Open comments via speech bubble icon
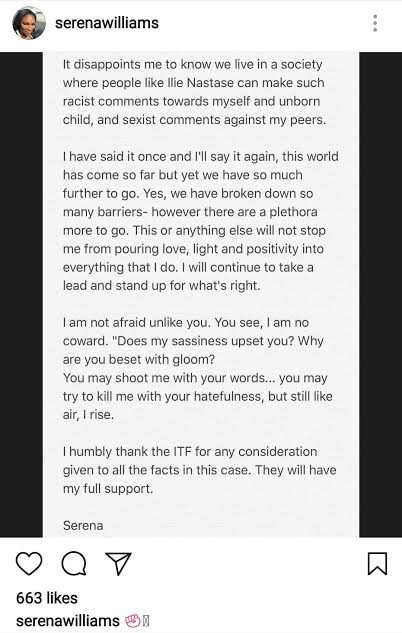402x633 pixels. pyautogui.click(x=74, y=563)
